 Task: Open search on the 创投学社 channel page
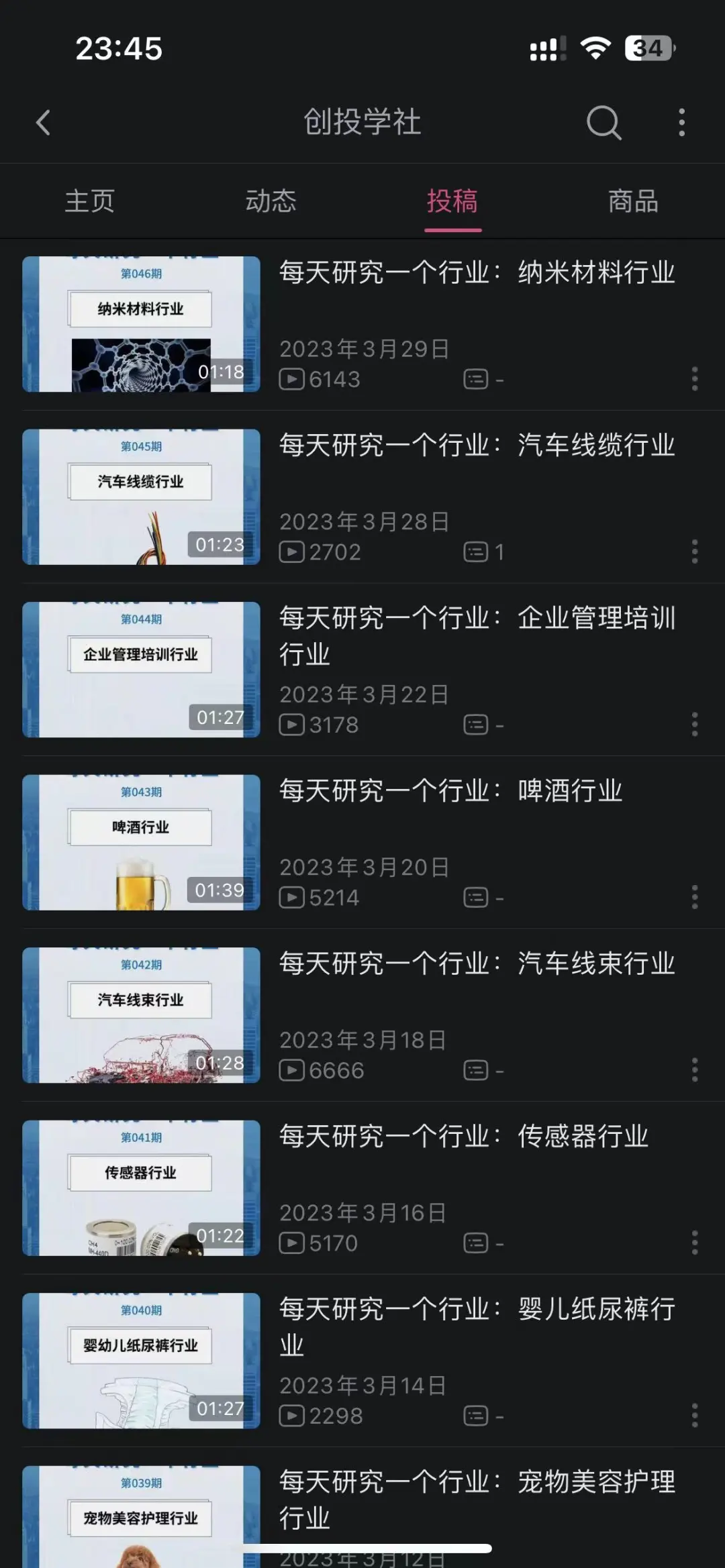(x=603, y=123)
